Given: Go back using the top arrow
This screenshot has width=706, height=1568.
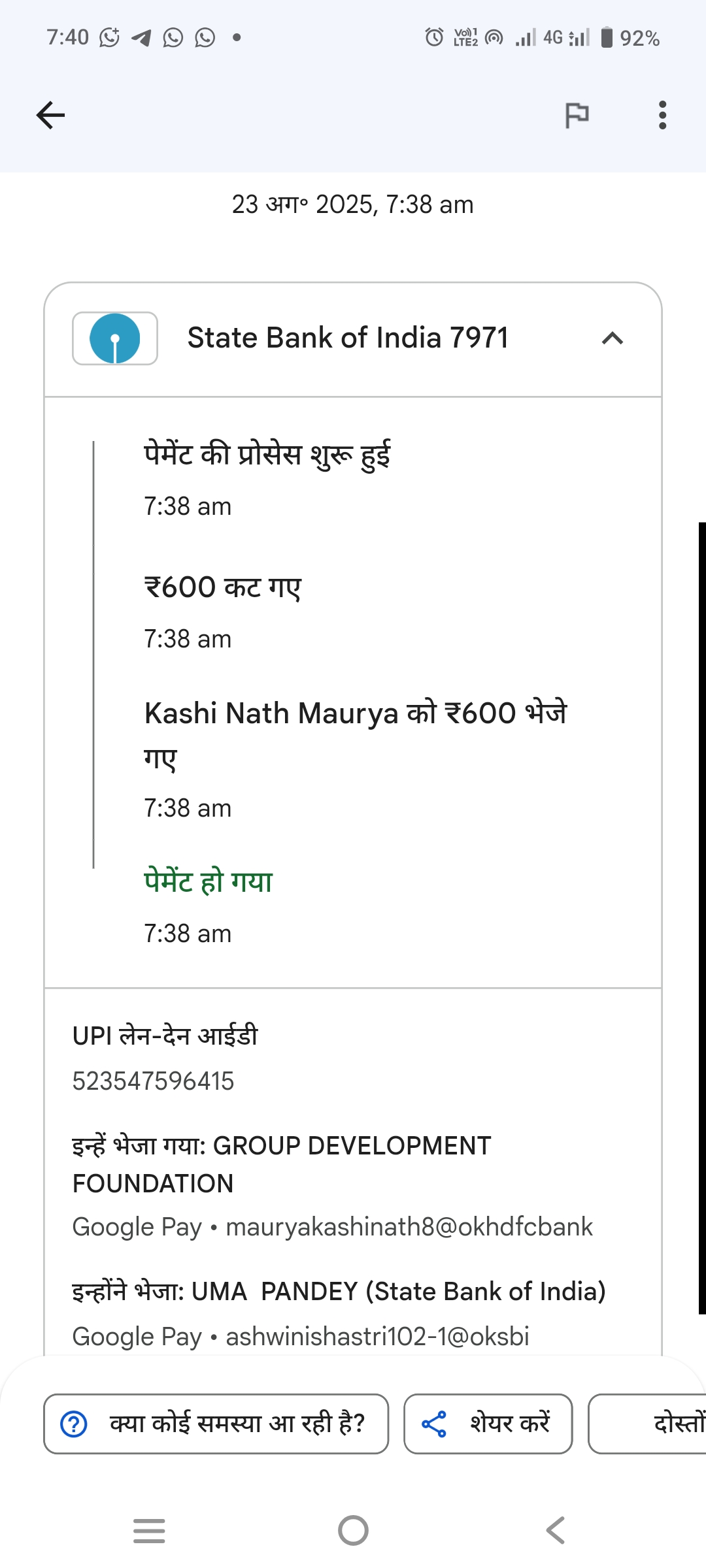Looking at the screenshot, I should (x=50, y=115).
